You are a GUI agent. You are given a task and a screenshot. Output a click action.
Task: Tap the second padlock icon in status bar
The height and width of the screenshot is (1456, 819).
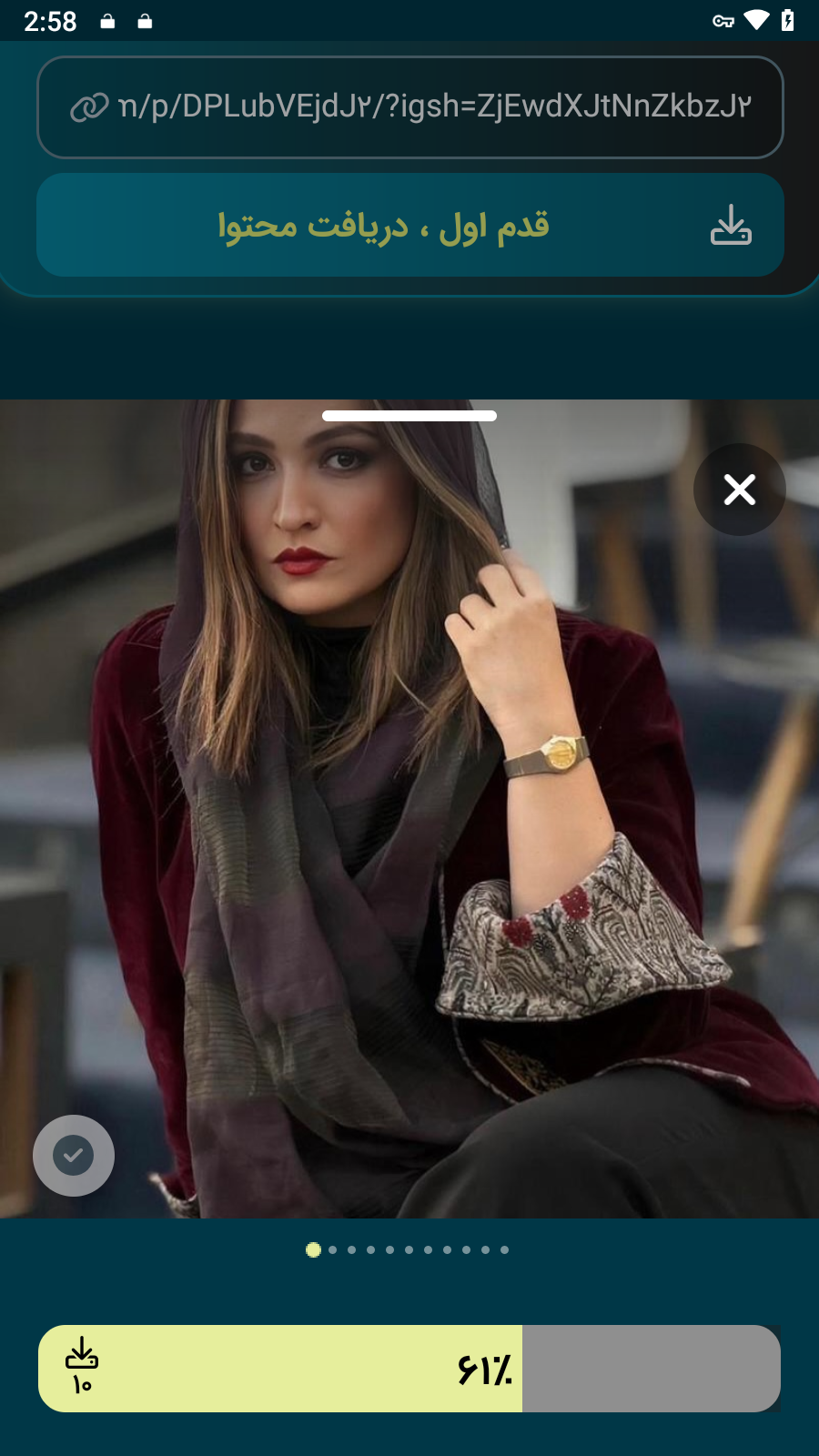[146, 20]
